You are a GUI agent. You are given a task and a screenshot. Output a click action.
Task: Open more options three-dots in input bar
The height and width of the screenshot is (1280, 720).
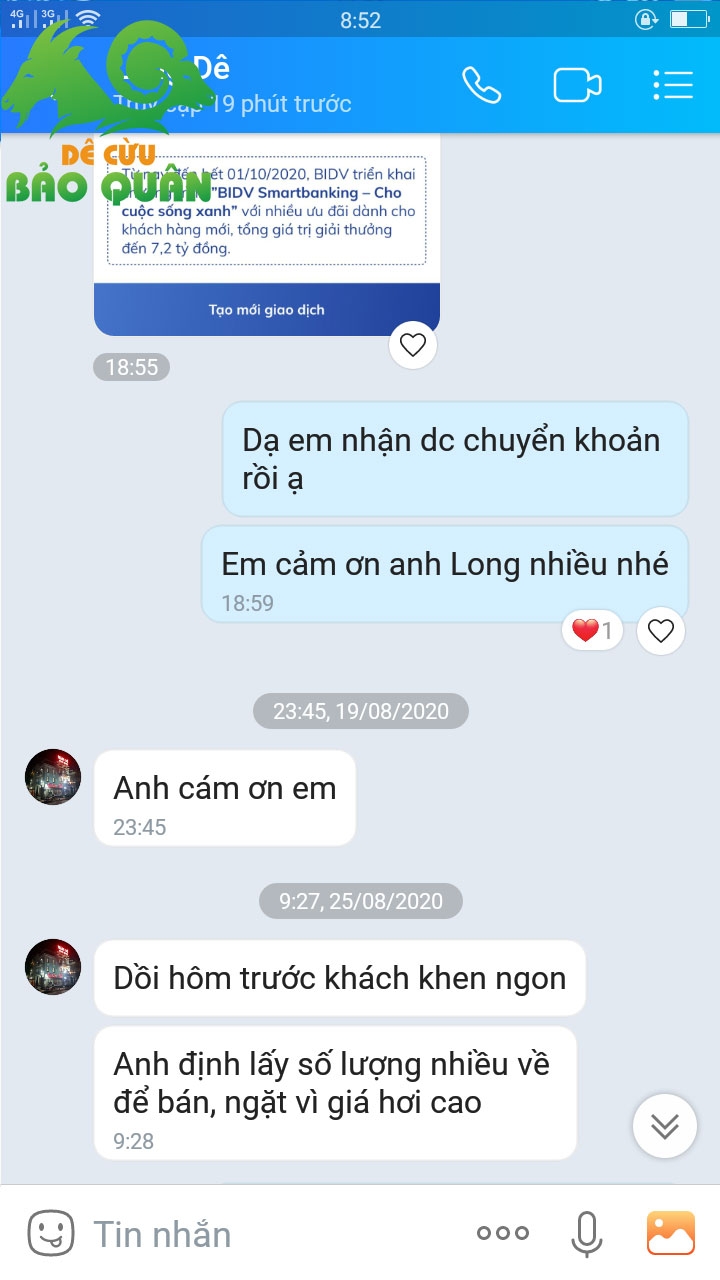503,1234
